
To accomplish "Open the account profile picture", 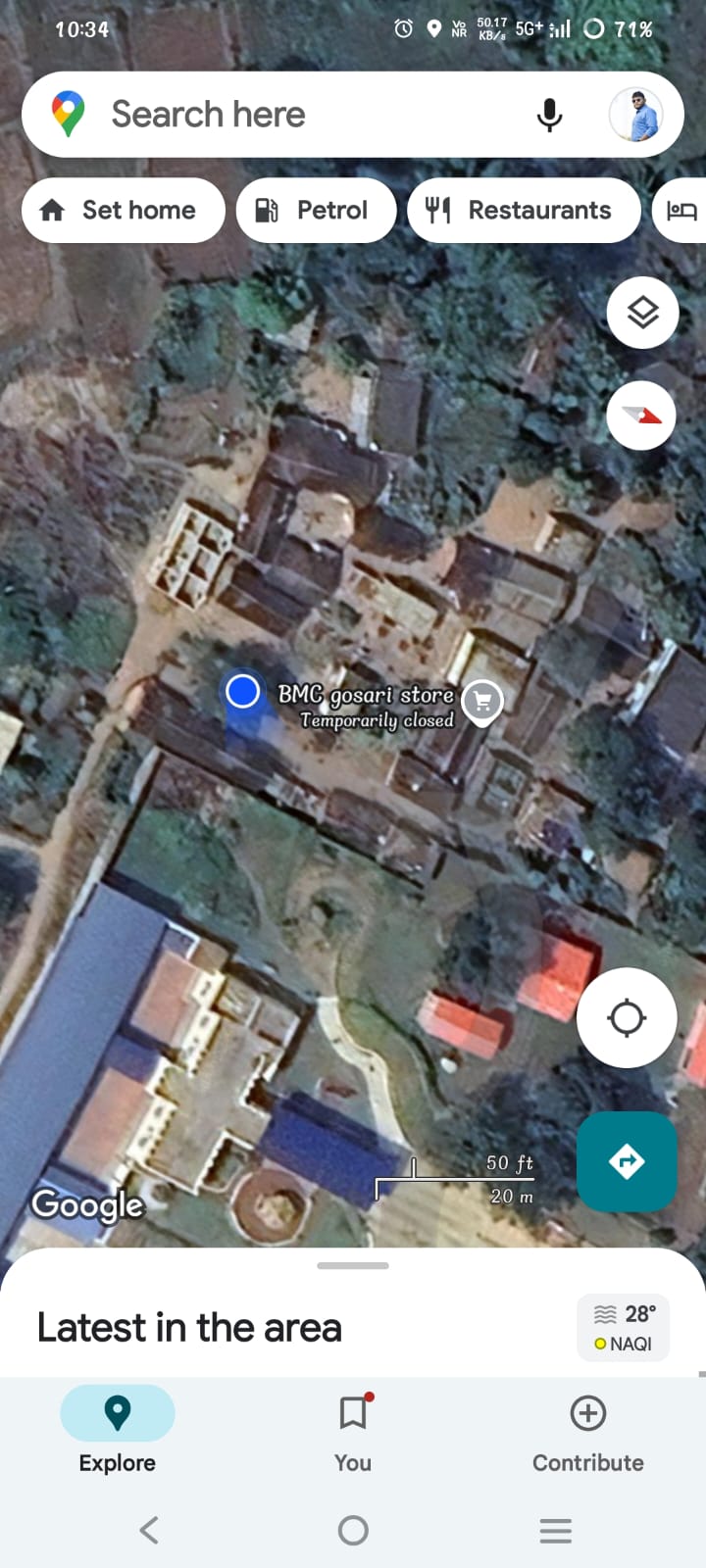I will 635,115.
